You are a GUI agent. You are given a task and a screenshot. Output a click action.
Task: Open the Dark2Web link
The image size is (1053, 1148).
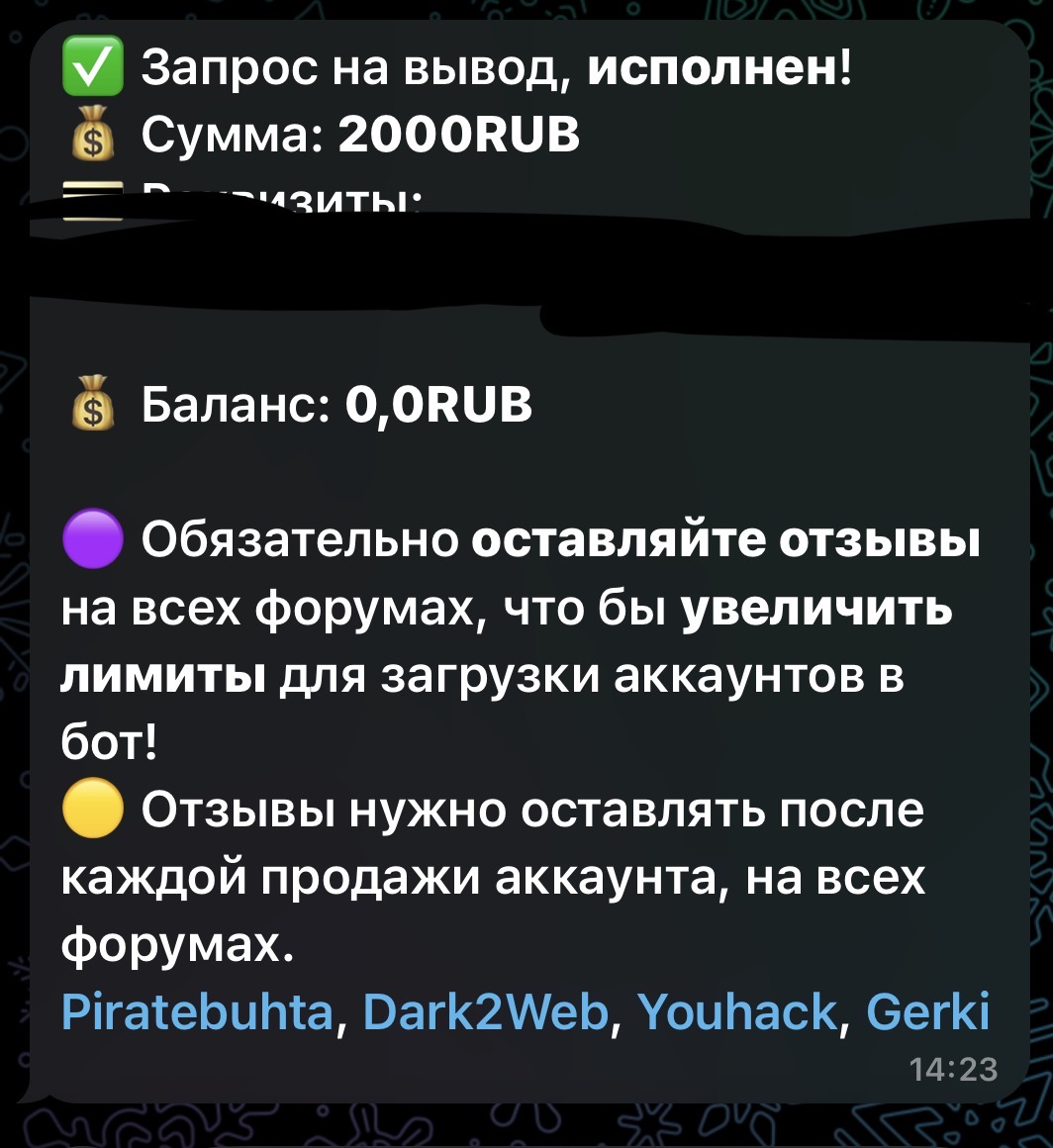485,1013
